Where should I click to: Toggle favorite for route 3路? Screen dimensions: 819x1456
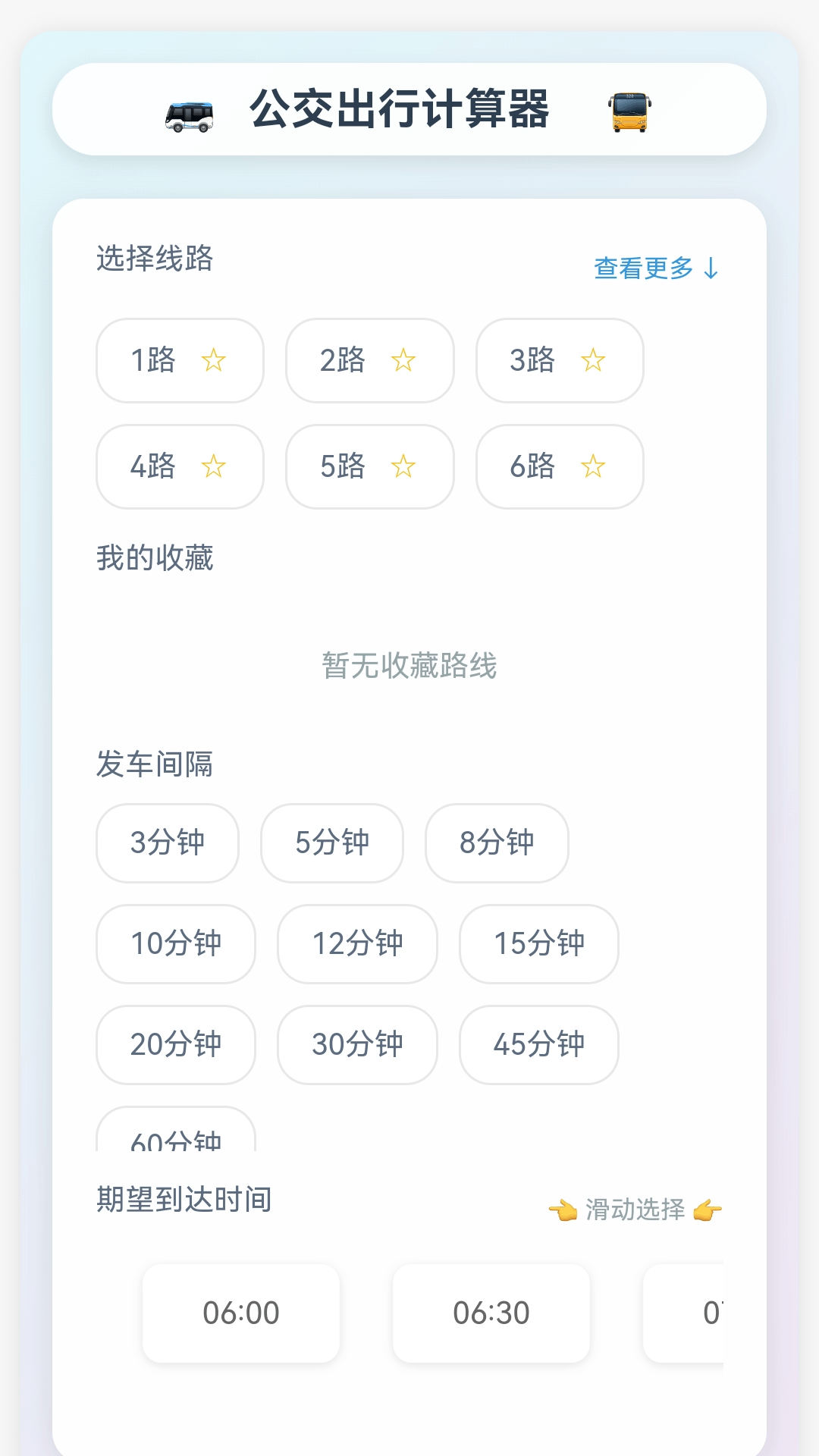[x=595, y=360]
